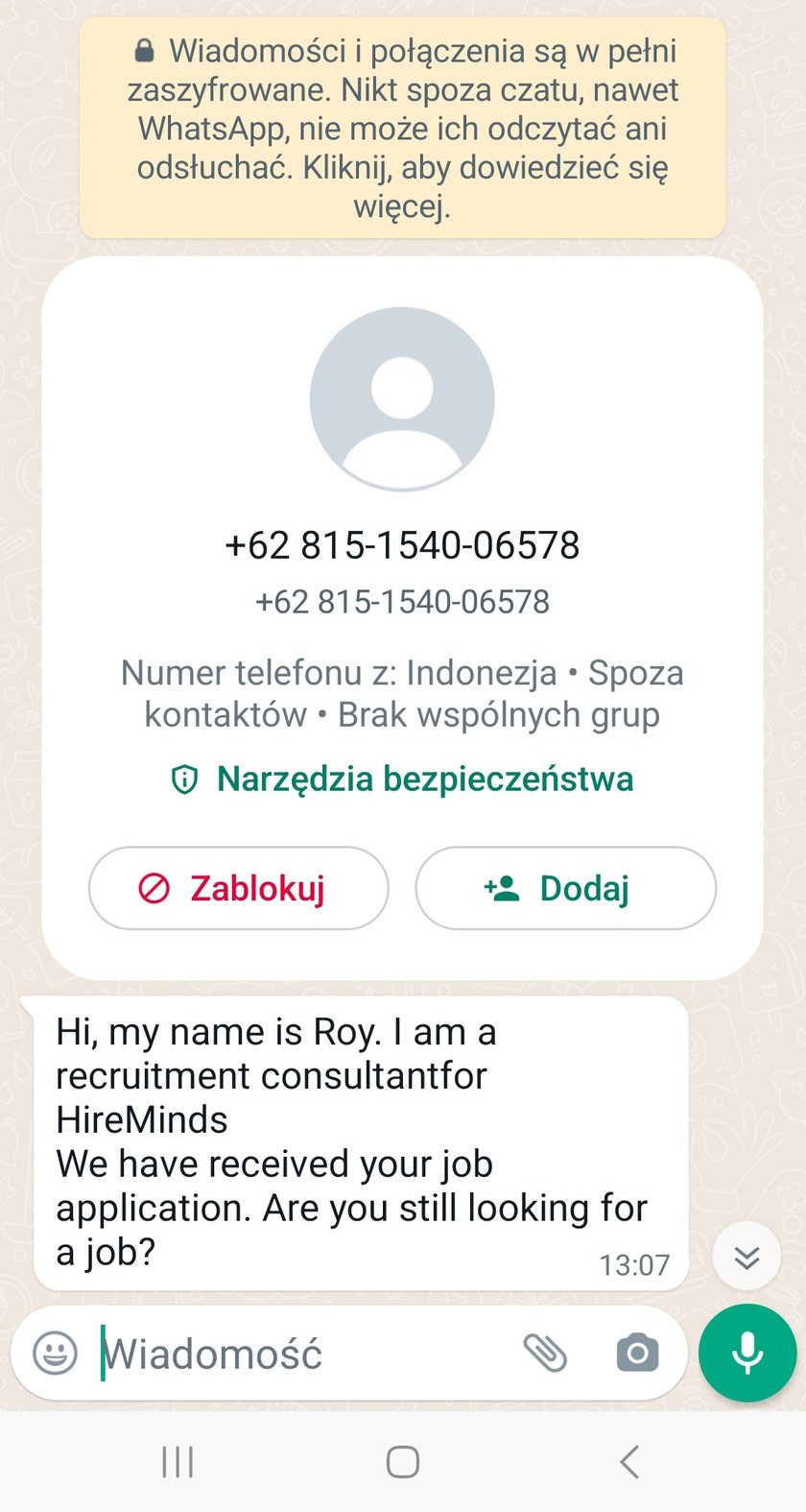Tap the encryption info banner

click(x=402, y=128)
